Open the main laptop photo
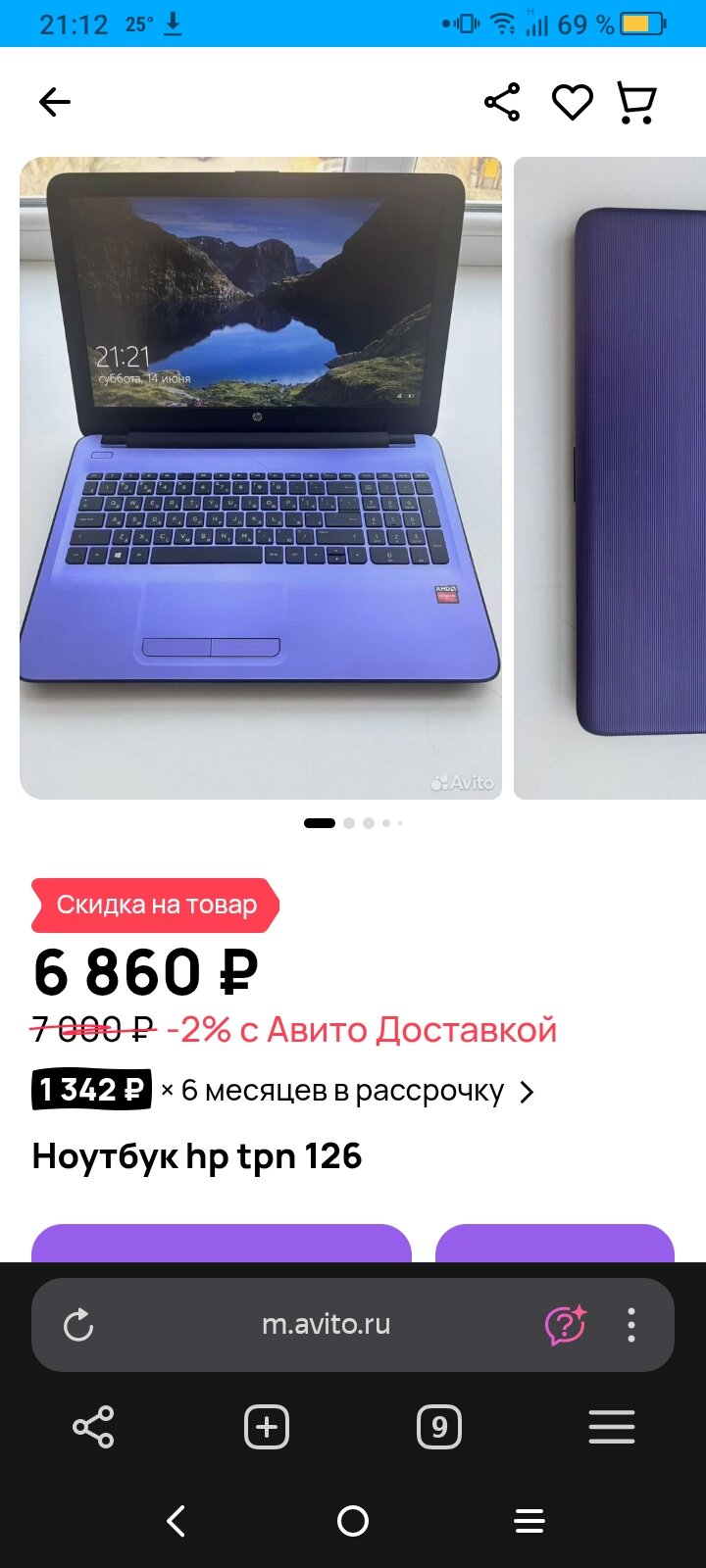Viewport: 706px width, 1568px height. click(261, 477)
